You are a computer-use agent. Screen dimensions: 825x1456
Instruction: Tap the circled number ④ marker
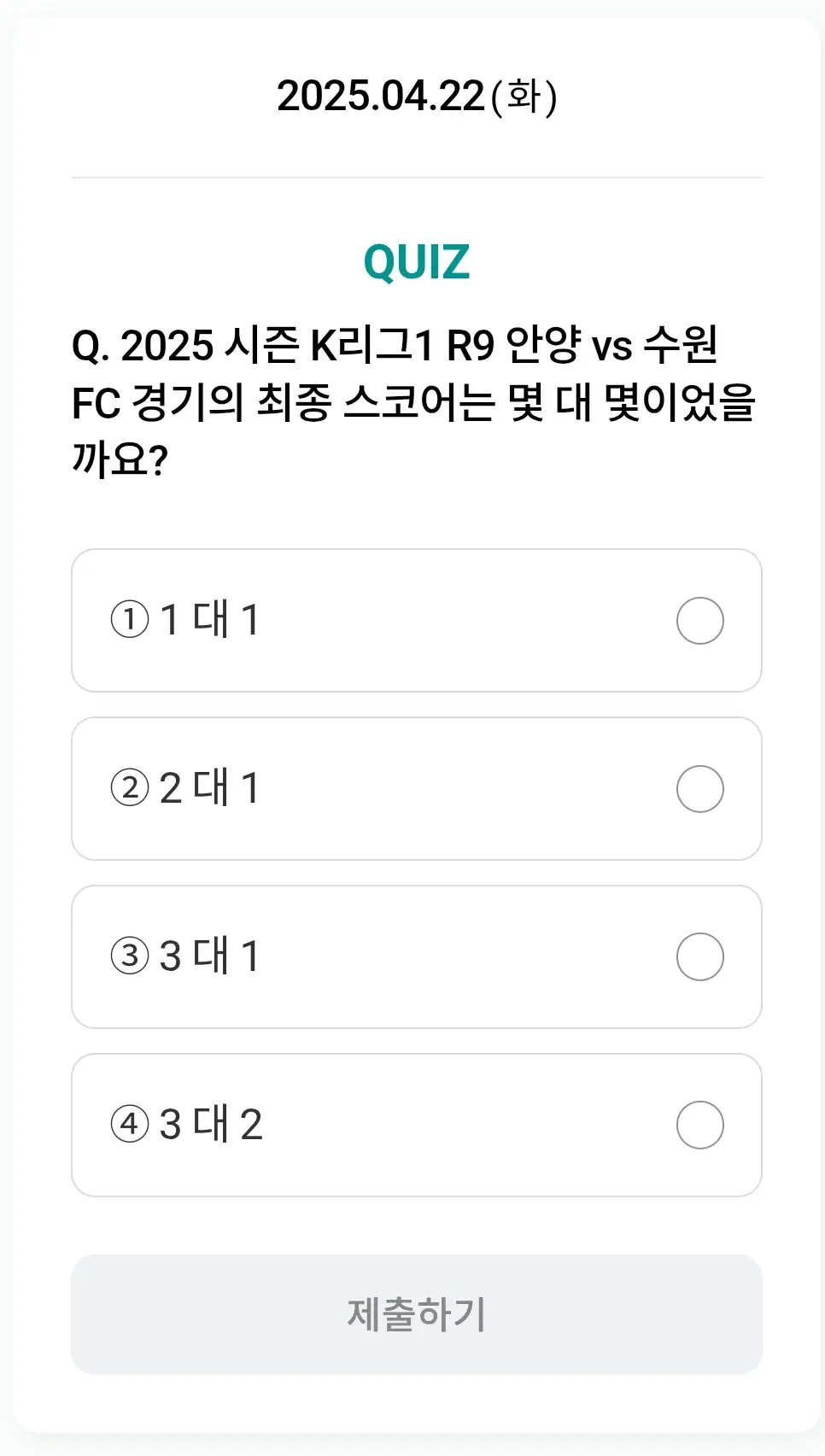(129, 1126)
